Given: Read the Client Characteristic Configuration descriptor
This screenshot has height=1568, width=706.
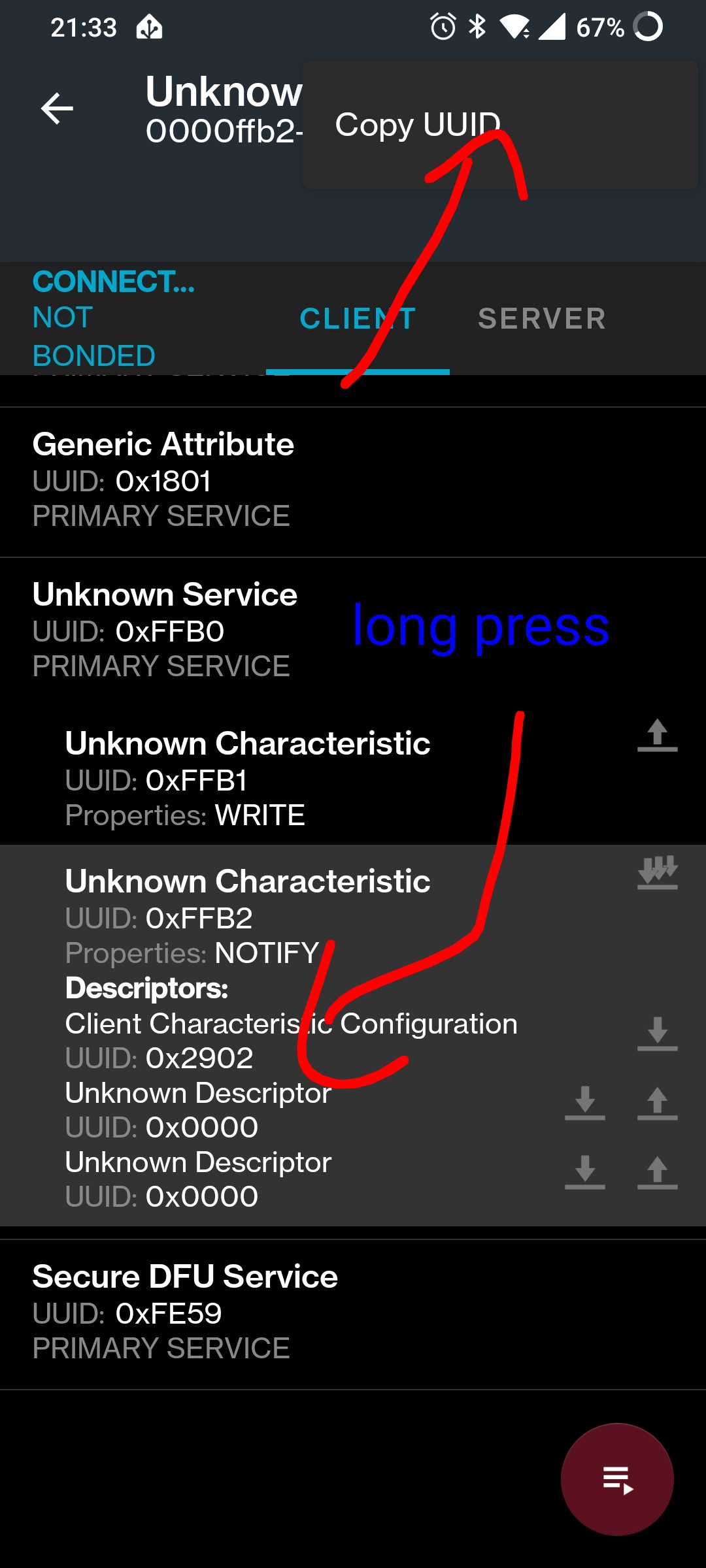Looking at the screenshot, I should coord(657,1034).
